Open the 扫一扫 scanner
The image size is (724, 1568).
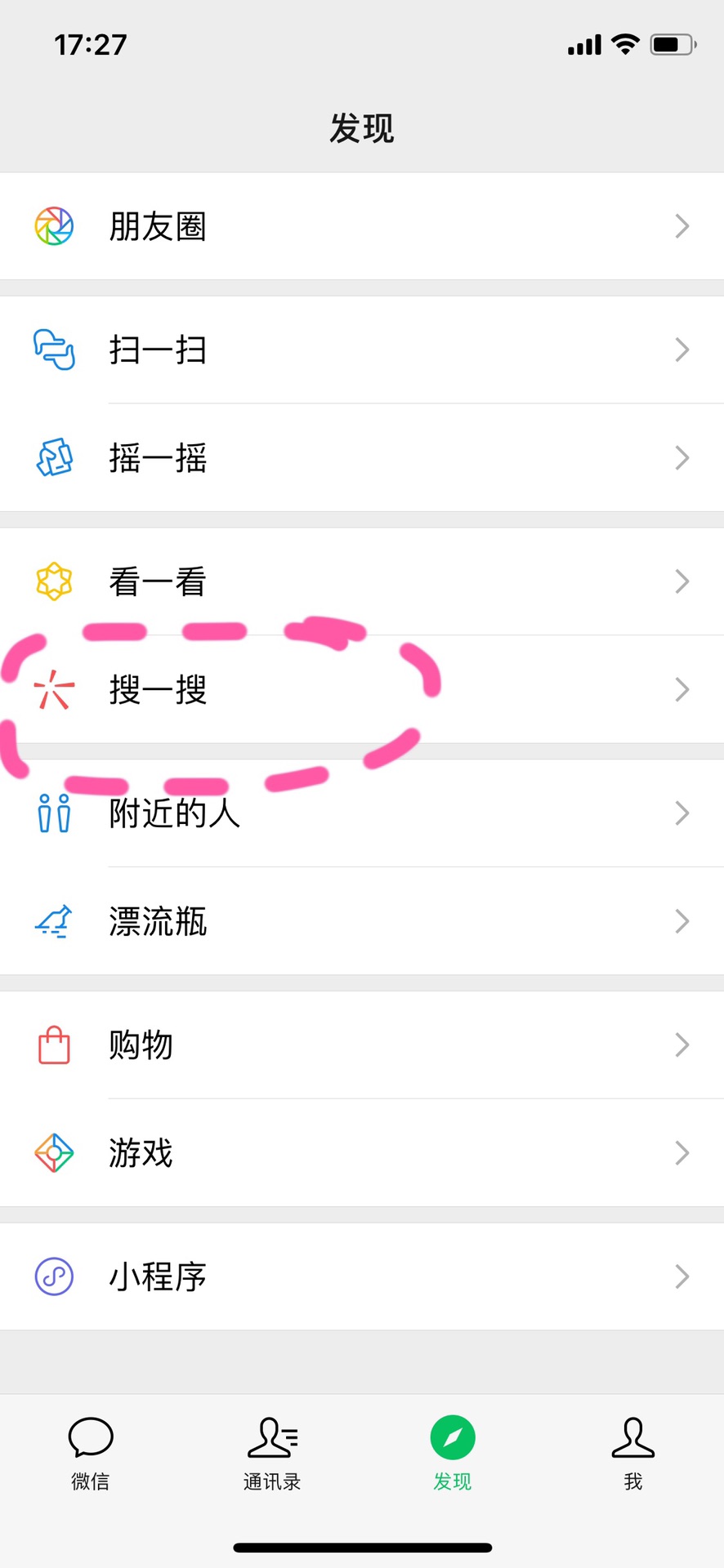tap(362, 350)
